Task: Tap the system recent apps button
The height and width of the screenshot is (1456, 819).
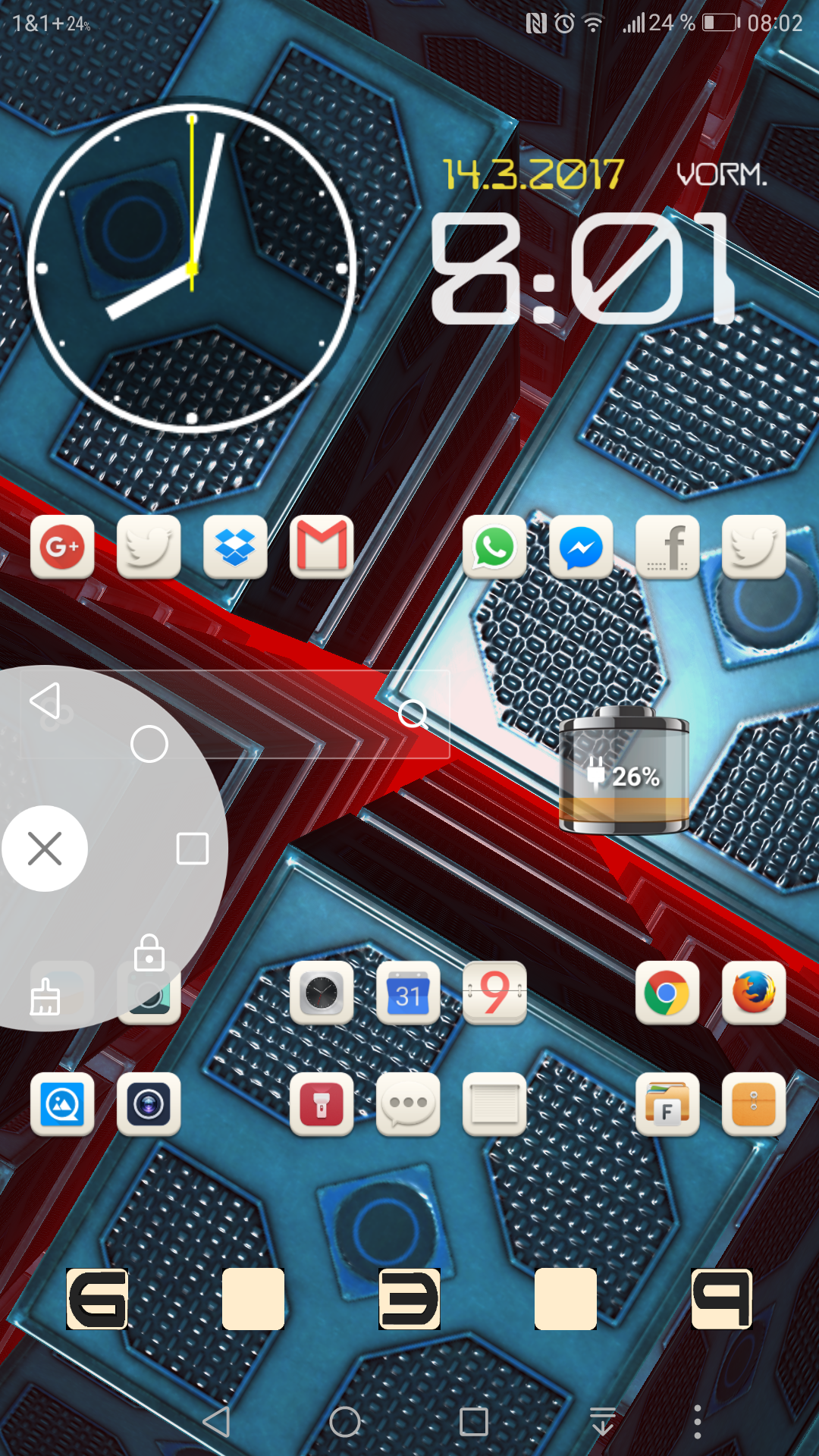Action: point(474,1422)
